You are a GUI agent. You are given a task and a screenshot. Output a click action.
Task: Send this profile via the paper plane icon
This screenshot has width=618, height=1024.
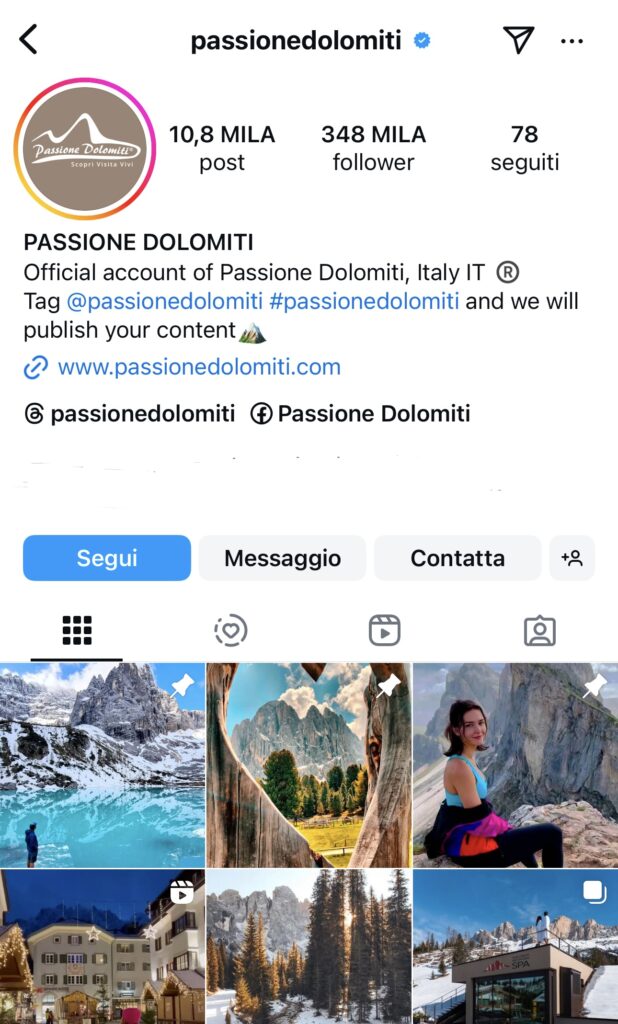(518, 40)
